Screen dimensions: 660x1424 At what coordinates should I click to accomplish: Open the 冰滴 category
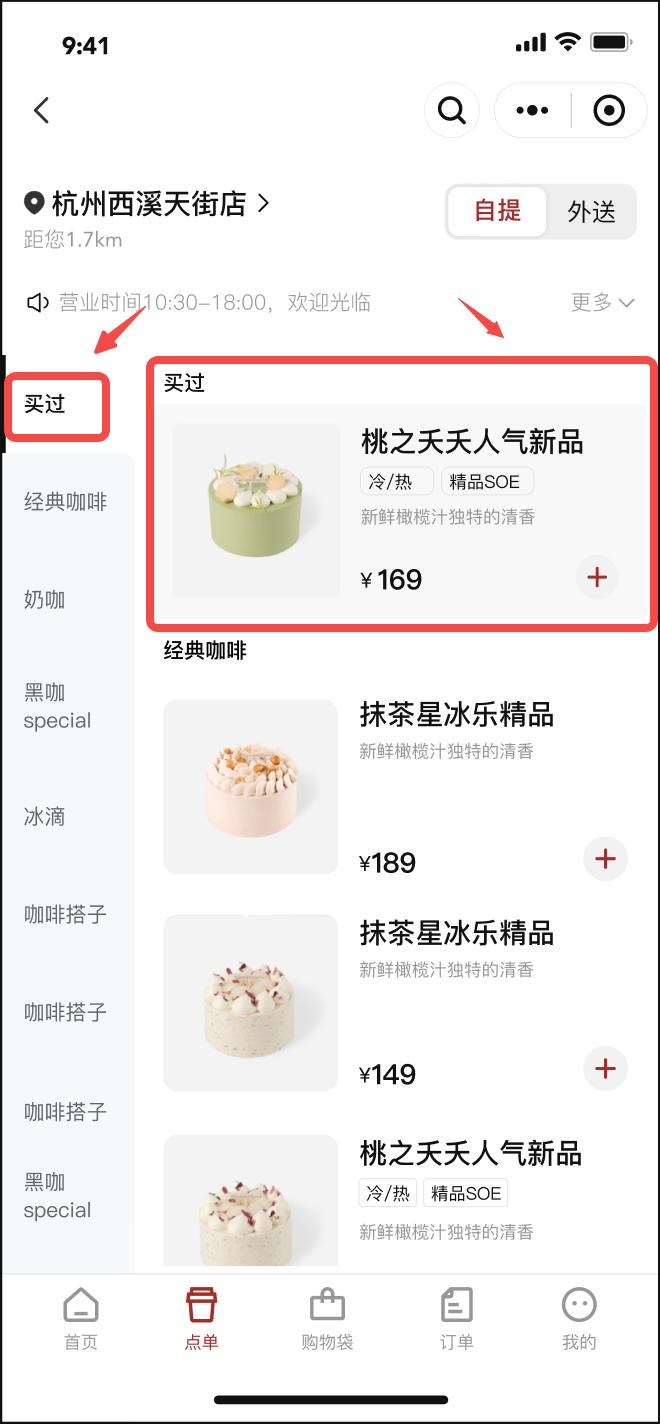[x=45, y=816]
